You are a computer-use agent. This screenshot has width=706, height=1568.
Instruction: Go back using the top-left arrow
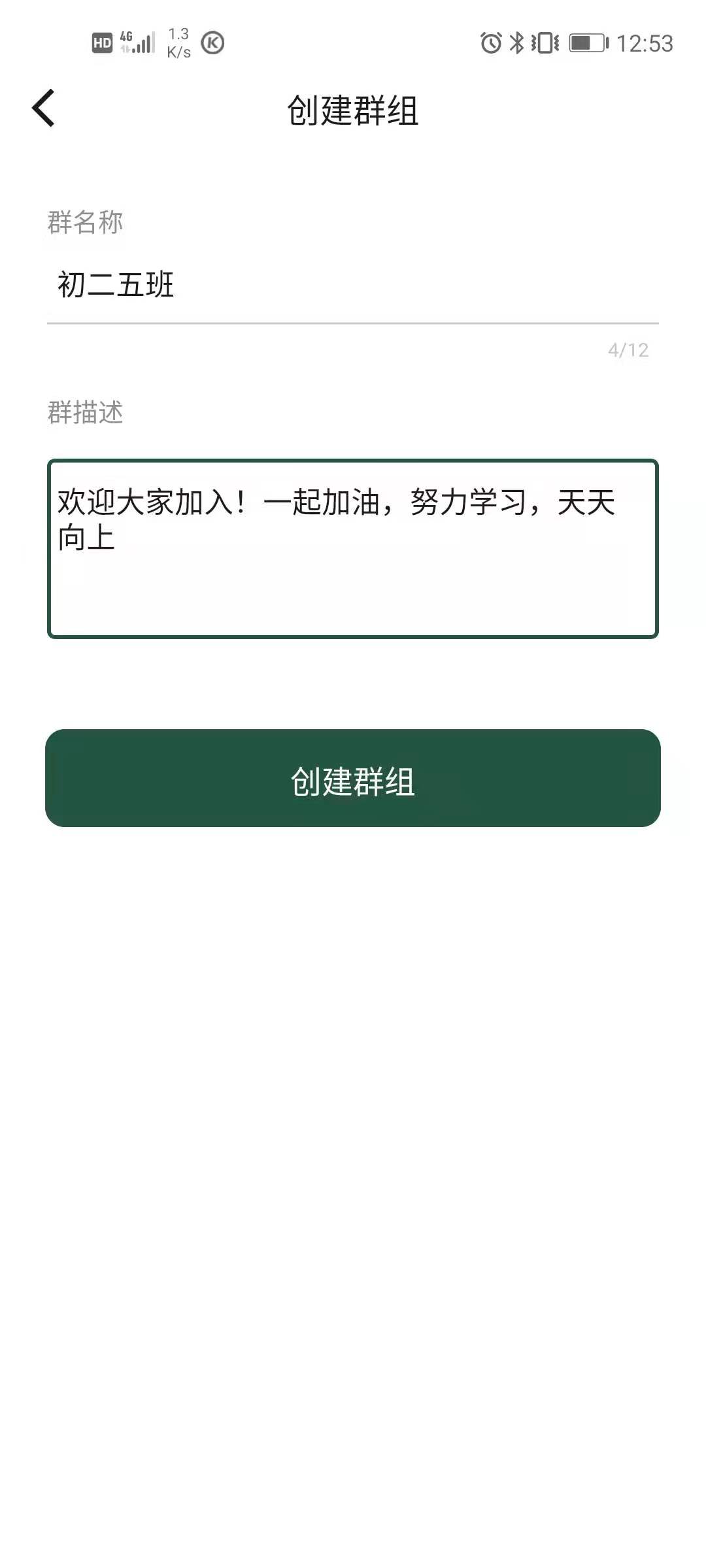(43, 108)
